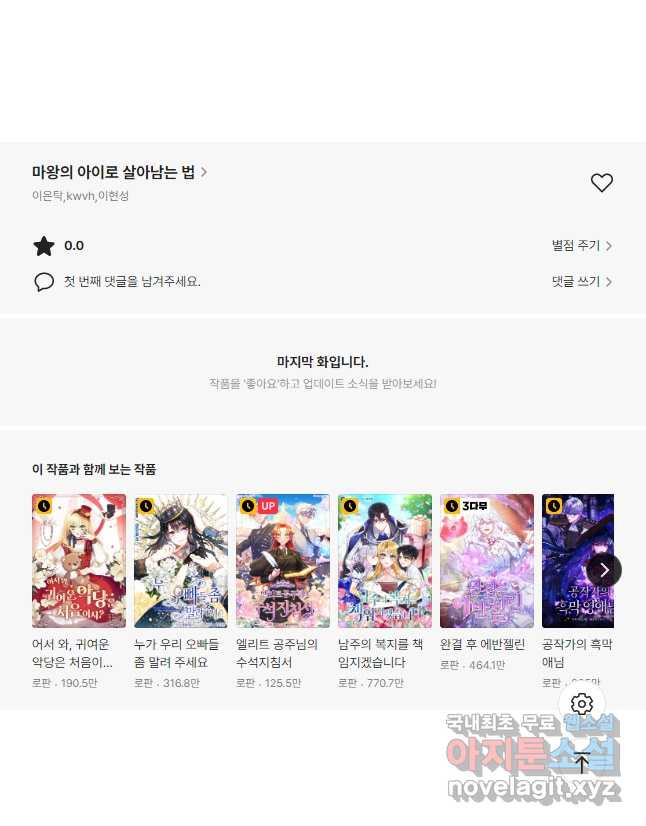
Task: Open 별점 주기 to rate
Action: click(581, 245)
